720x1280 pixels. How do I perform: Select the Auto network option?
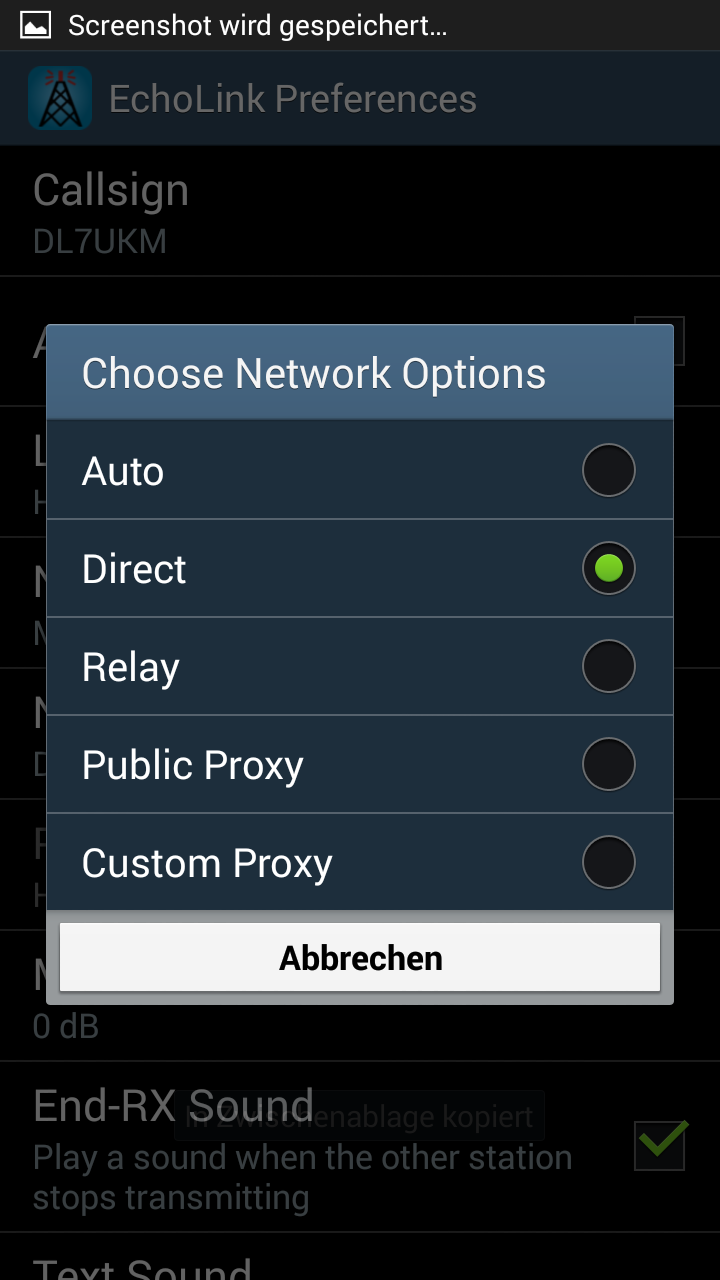point(360,470)
